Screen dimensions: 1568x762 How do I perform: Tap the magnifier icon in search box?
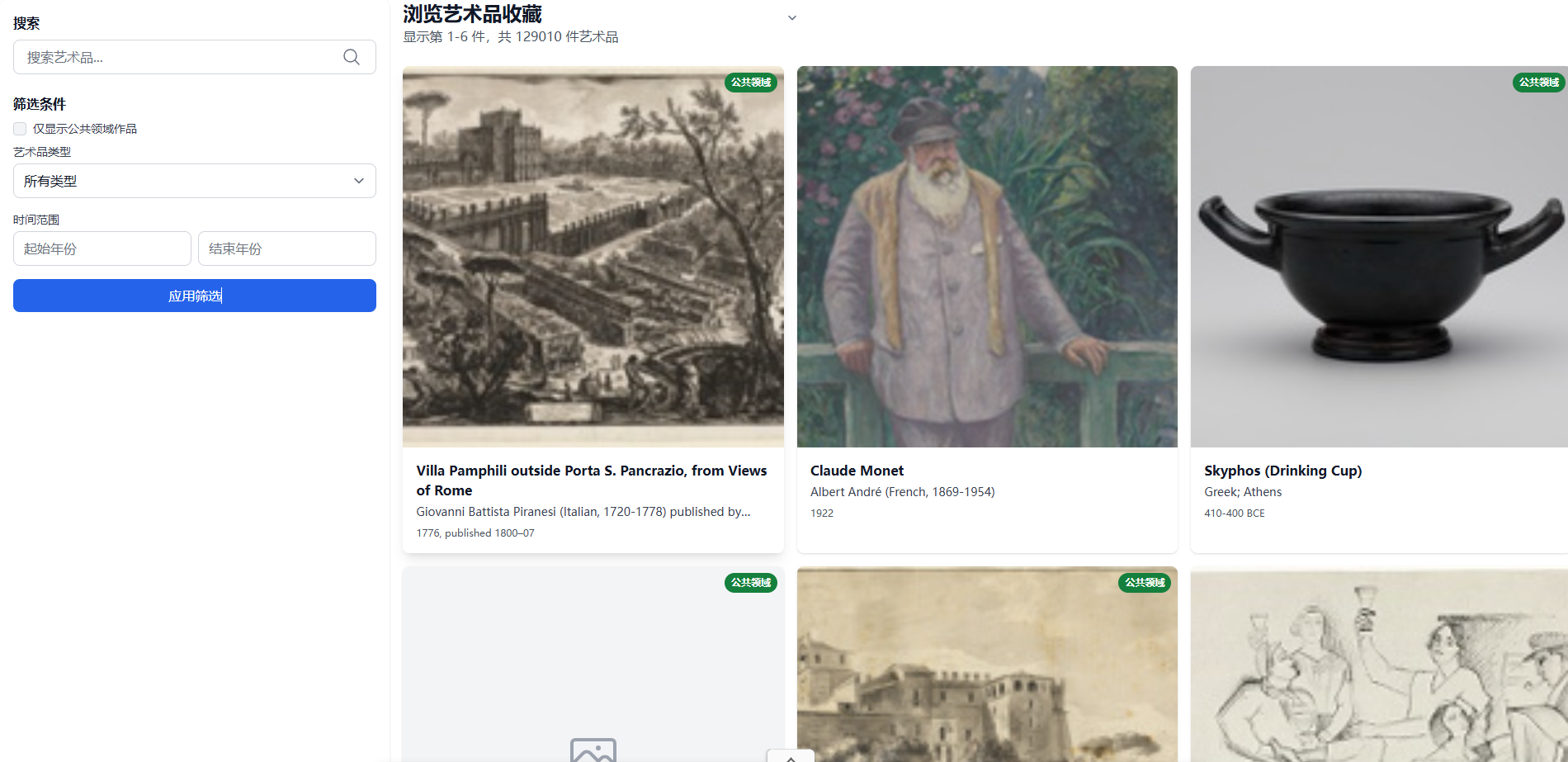coord(352,57)
